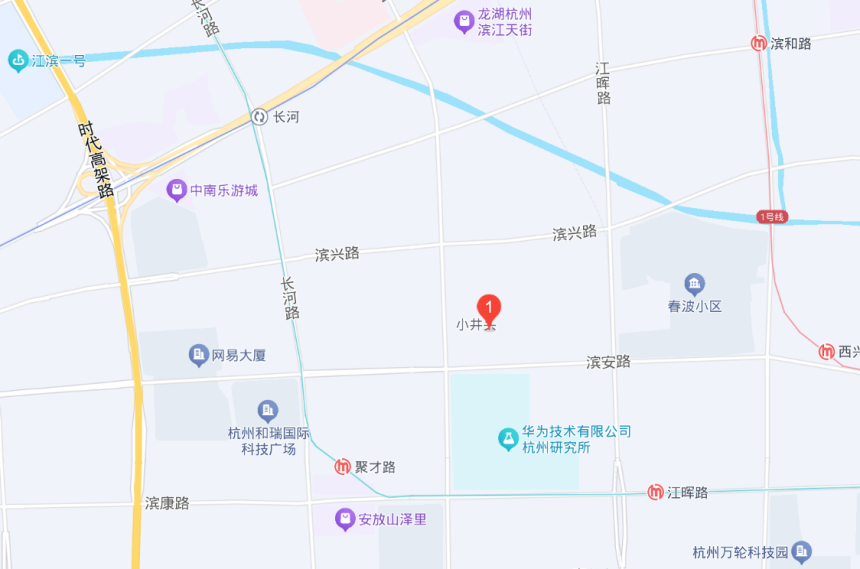Select the 春波小区 residential pin

(x=695, y=284)
